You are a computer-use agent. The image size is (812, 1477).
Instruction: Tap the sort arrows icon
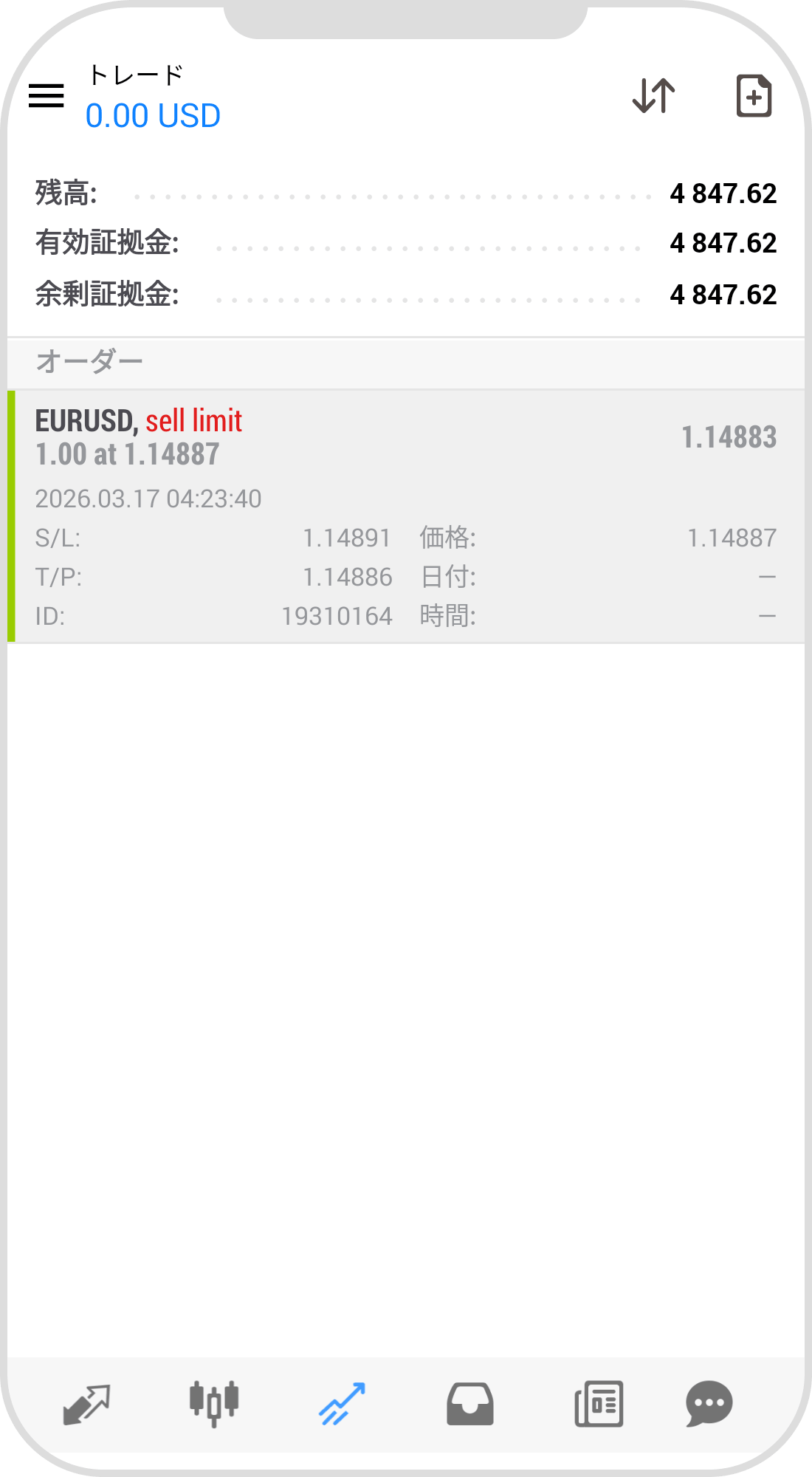(x=654, y=96)
